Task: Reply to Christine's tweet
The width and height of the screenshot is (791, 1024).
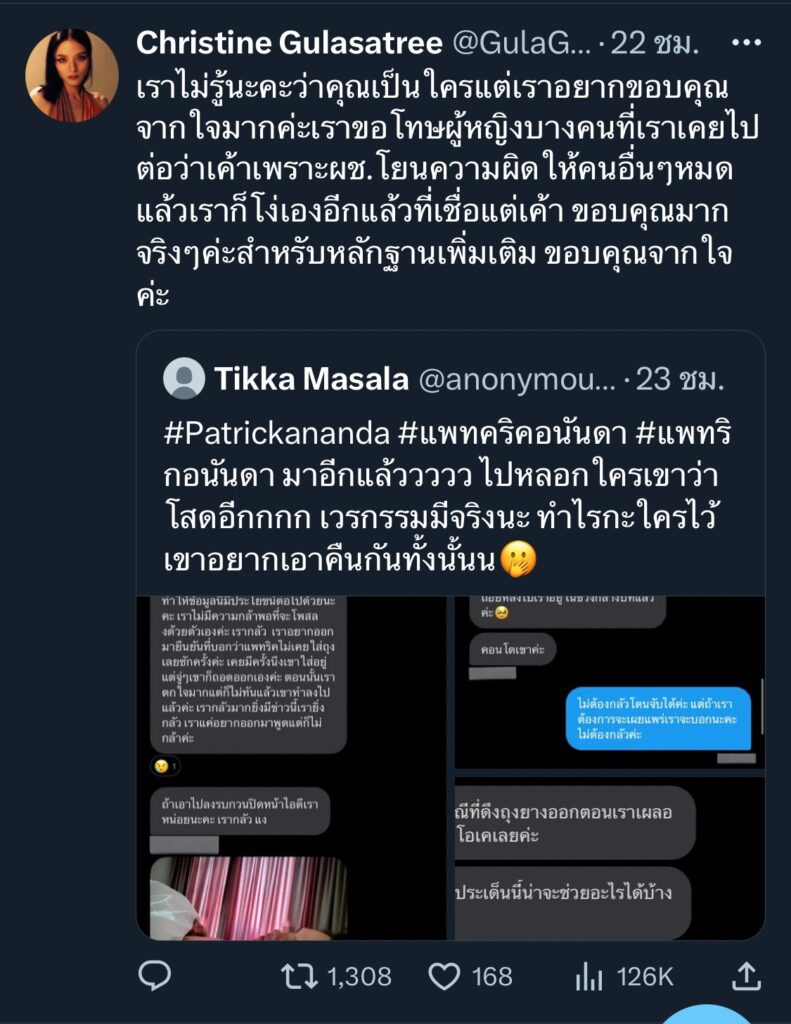Action: pyautogui.click(x=154, y=976)
